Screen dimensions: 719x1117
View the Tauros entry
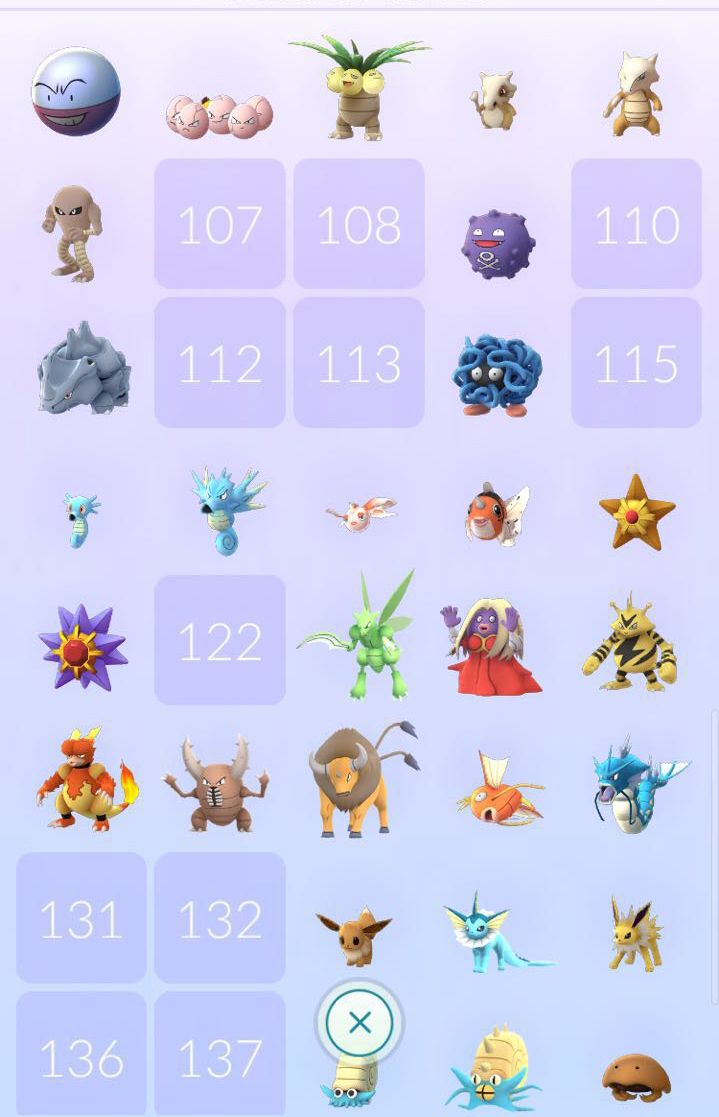[360, 779]
